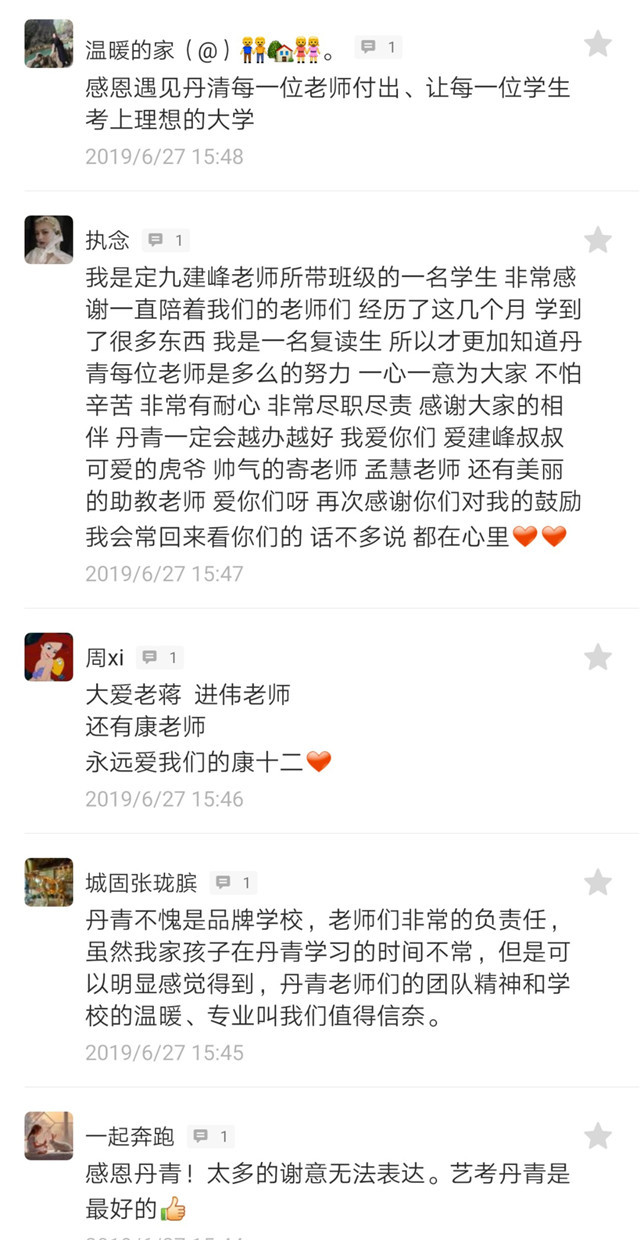Open the reply count next to 周xi
640x1240 pixels.
coord(160,658)
